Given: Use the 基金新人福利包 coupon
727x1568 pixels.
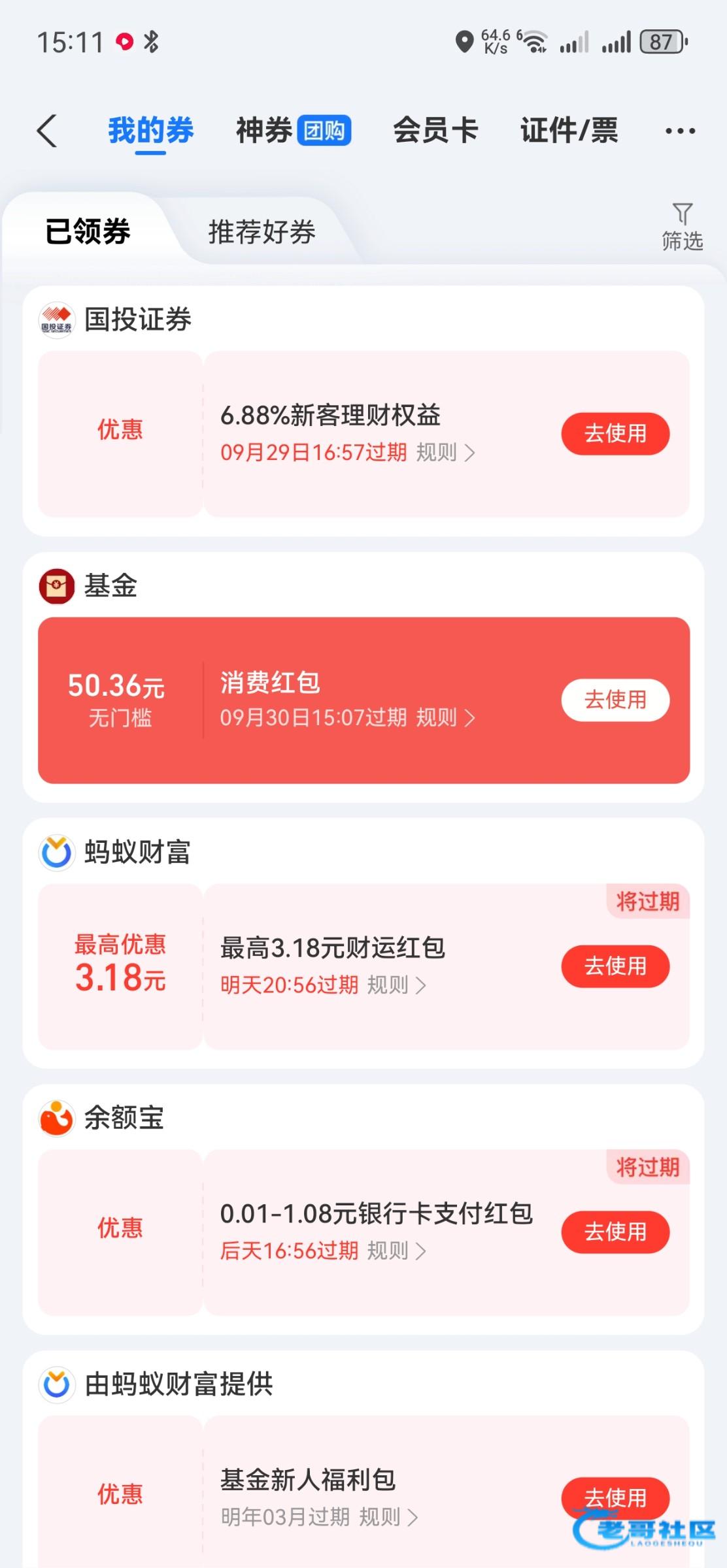Looking at the screenshot, I should pos(615,1496).
